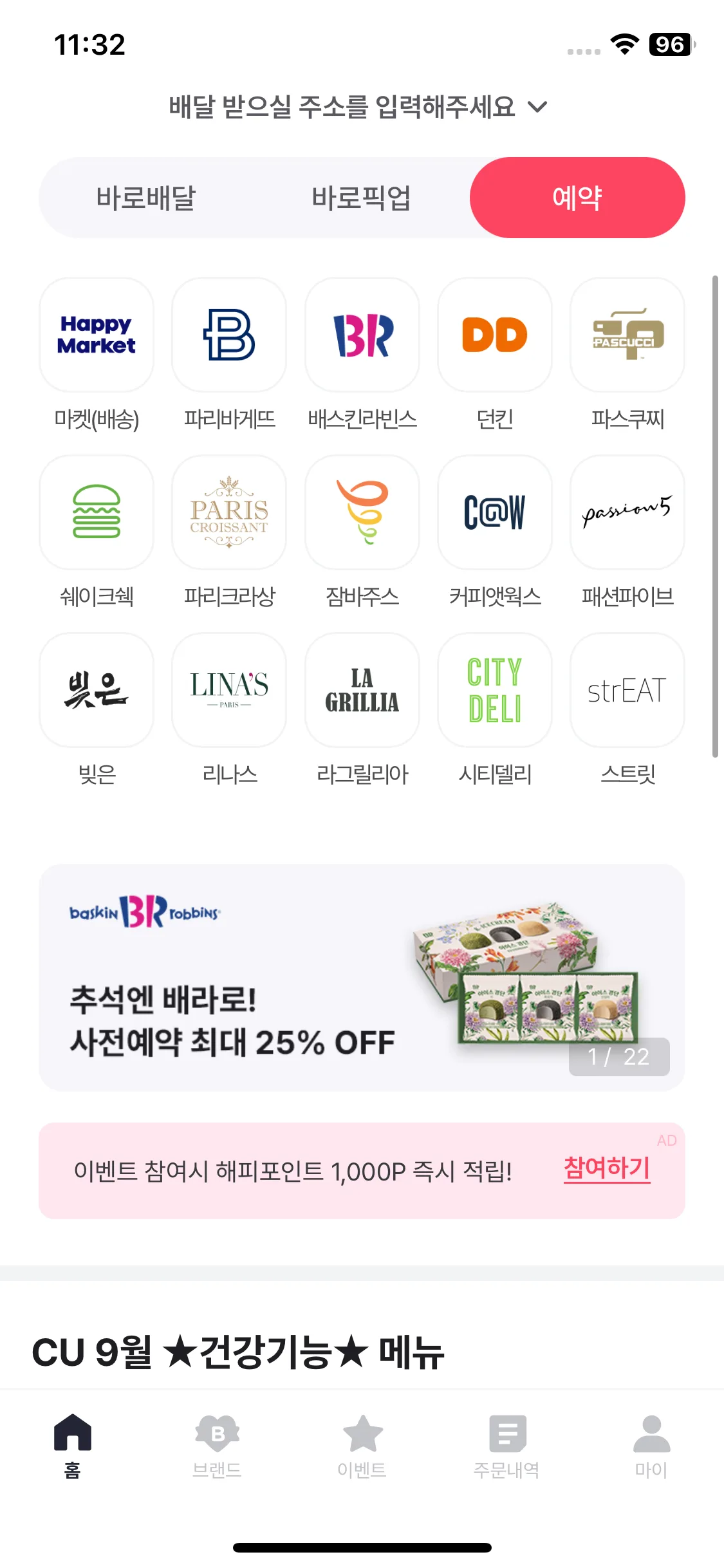Select the 예약 tab
The width and height of the screenshot is (724, 1568).
point(577,198)
